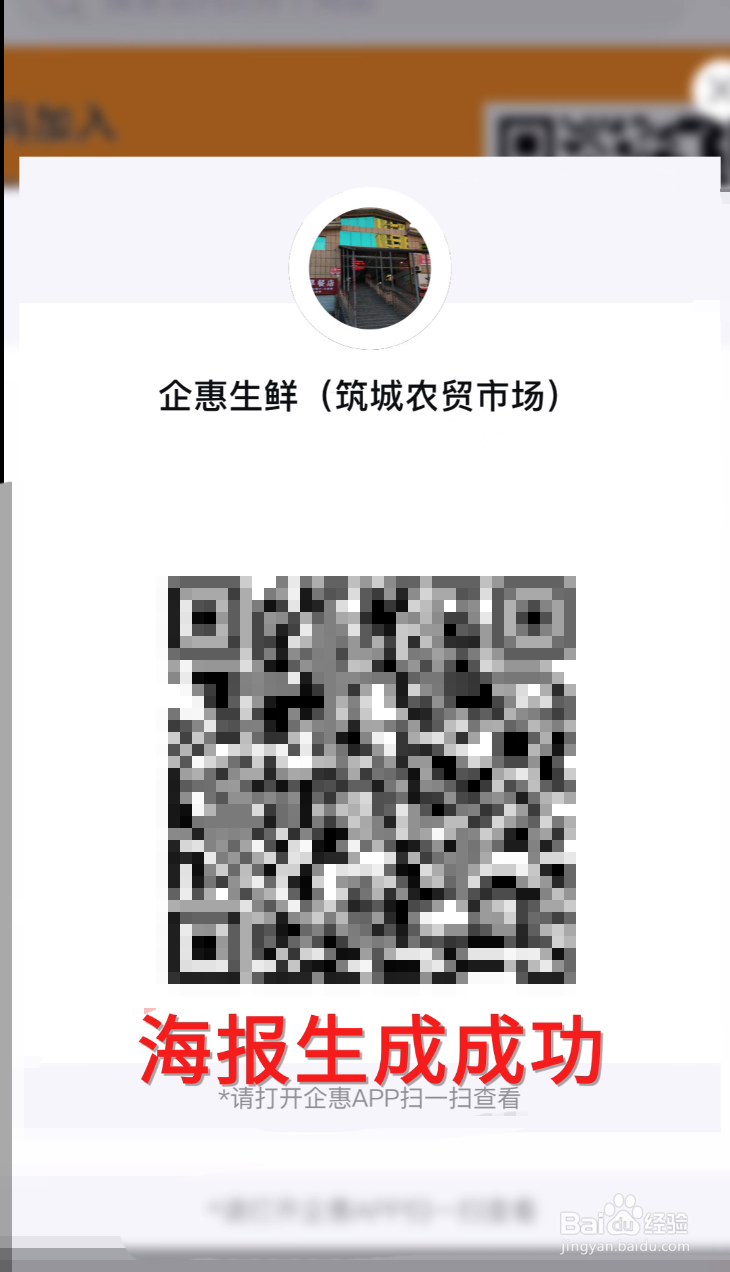The width and height of the screenshot is (730, 1272).
Task: Select the white poster card area
Action: pyautogui.click(x=371, y=500)
